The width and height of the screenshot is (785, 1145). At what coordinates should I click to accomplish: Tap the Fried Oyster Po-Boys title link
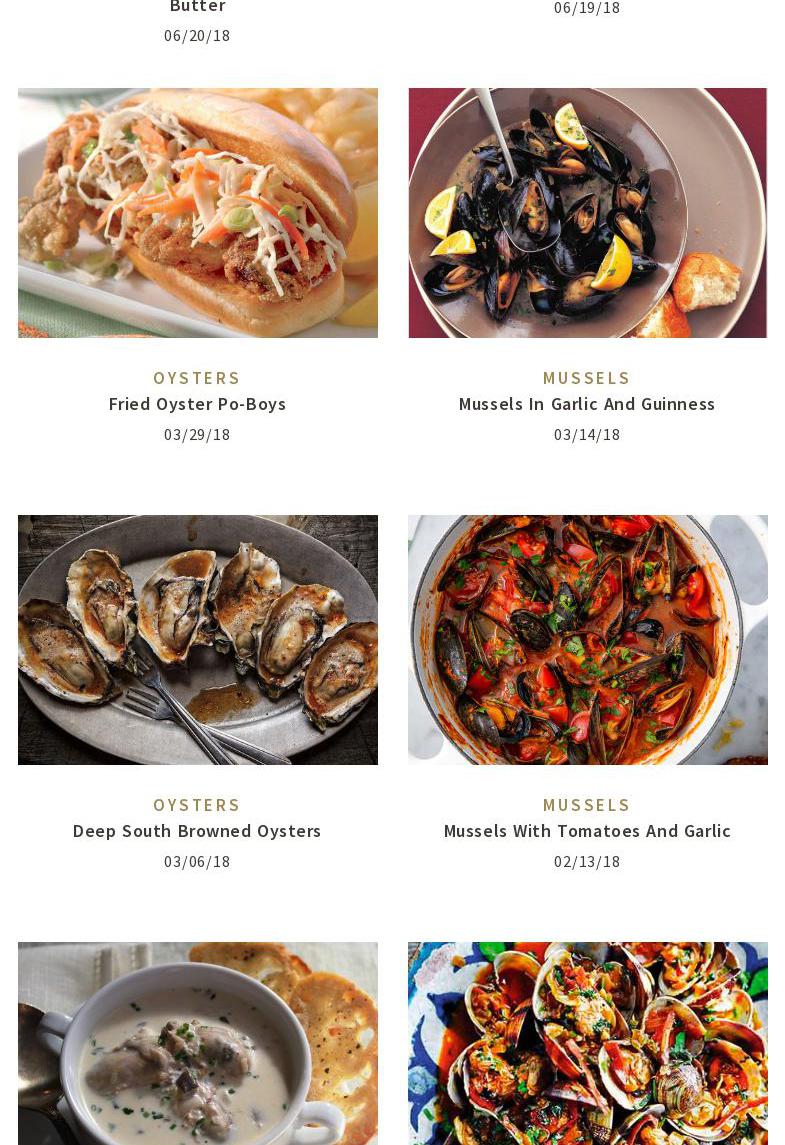197,404
